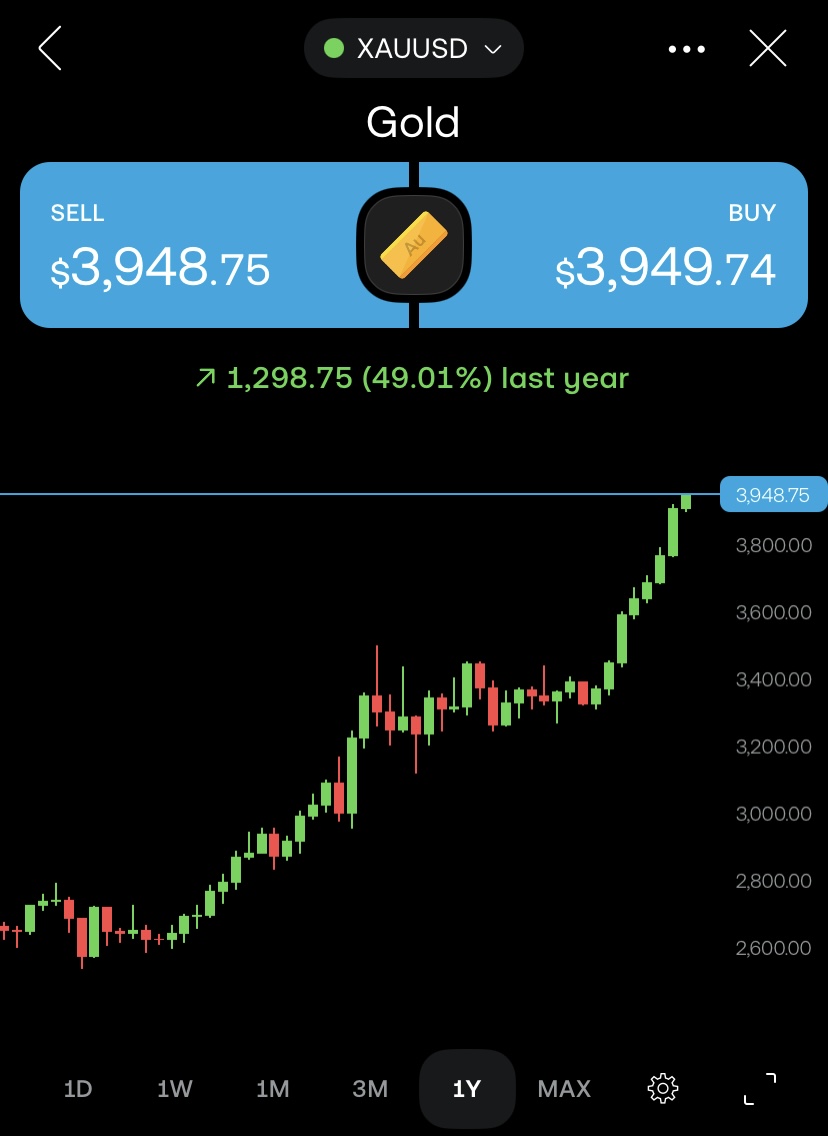828x1136 pixels.
Task: Show the 1M chart range
Action: (272, 1089)
